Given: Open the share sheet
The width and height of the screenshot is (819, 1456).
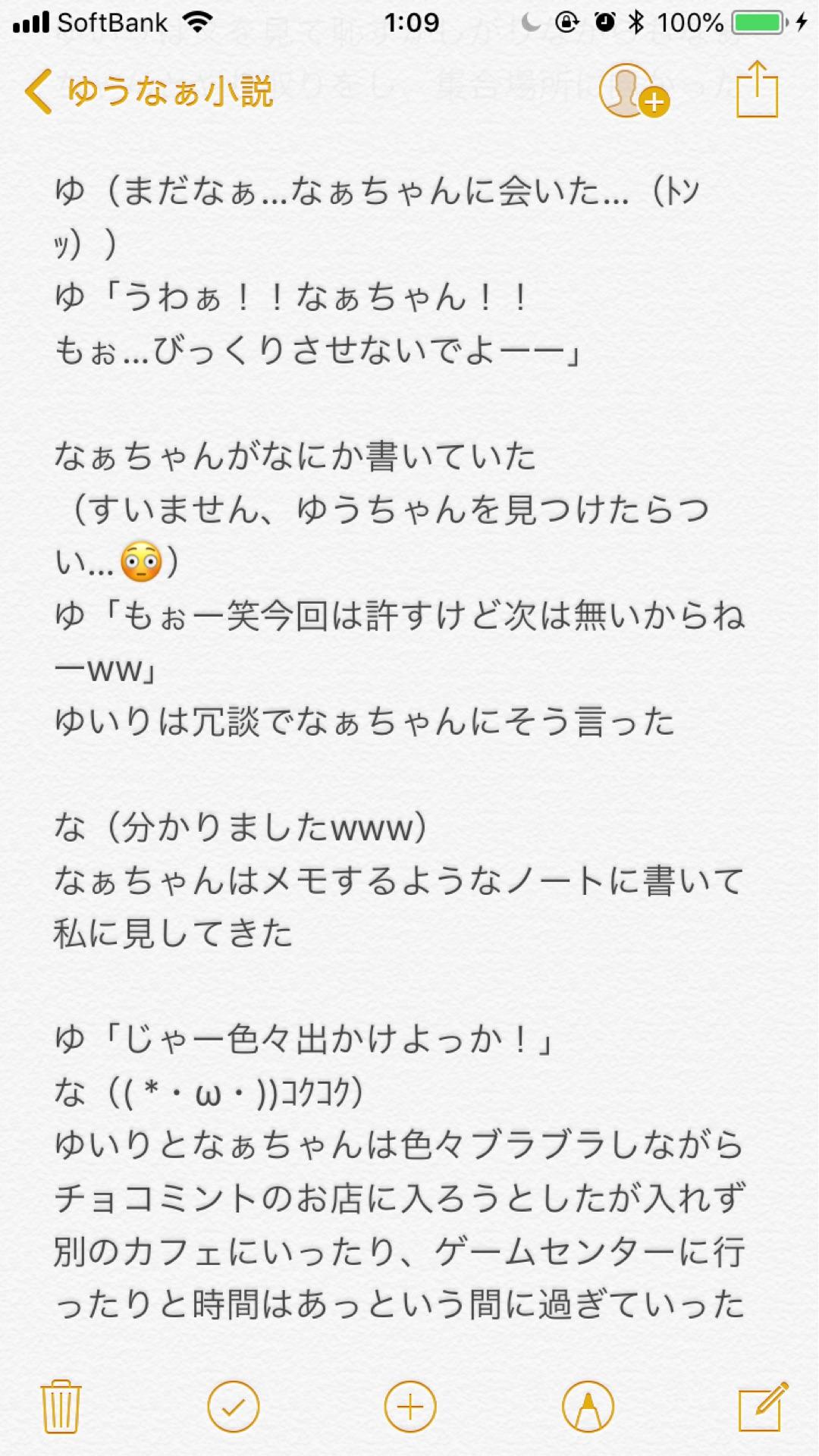Looking at the screenshot, I should [x=757, y=91].
